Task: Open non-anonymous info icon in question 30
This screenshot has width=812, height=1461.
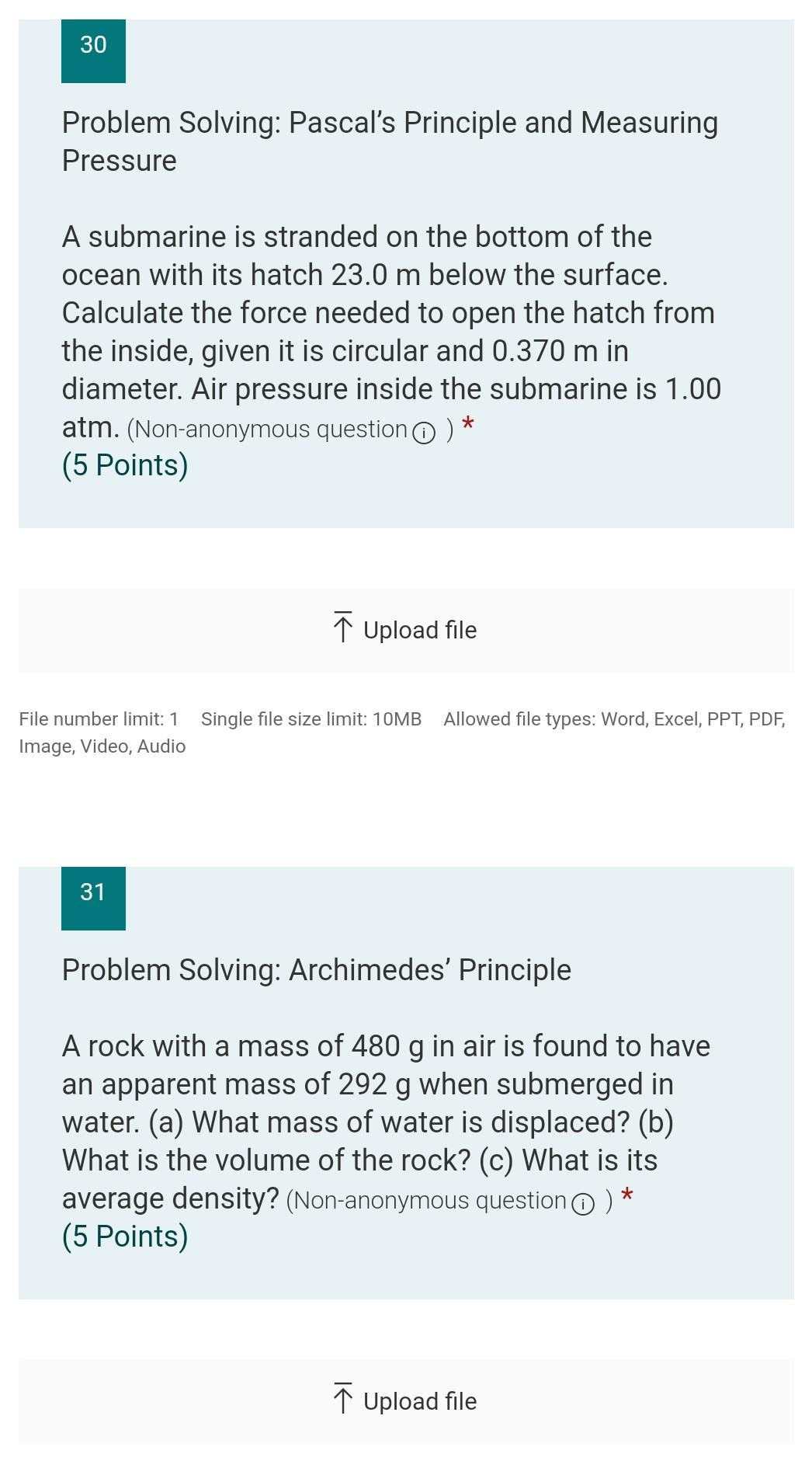Action: point(424,433)
